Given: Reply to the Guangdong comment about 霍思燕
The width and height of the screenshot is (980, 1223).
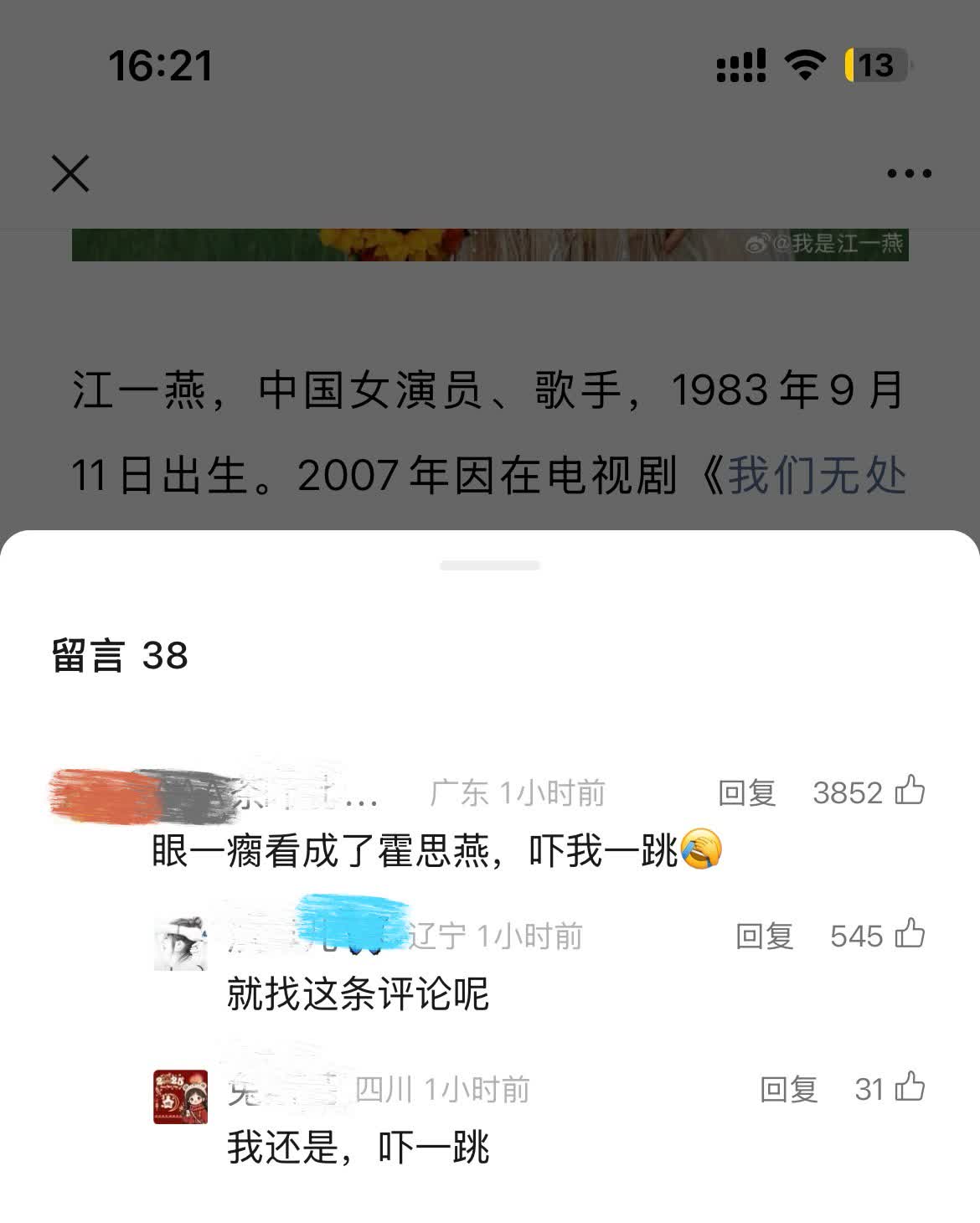Looking at the screenshot, I should (x=746, y=792).
